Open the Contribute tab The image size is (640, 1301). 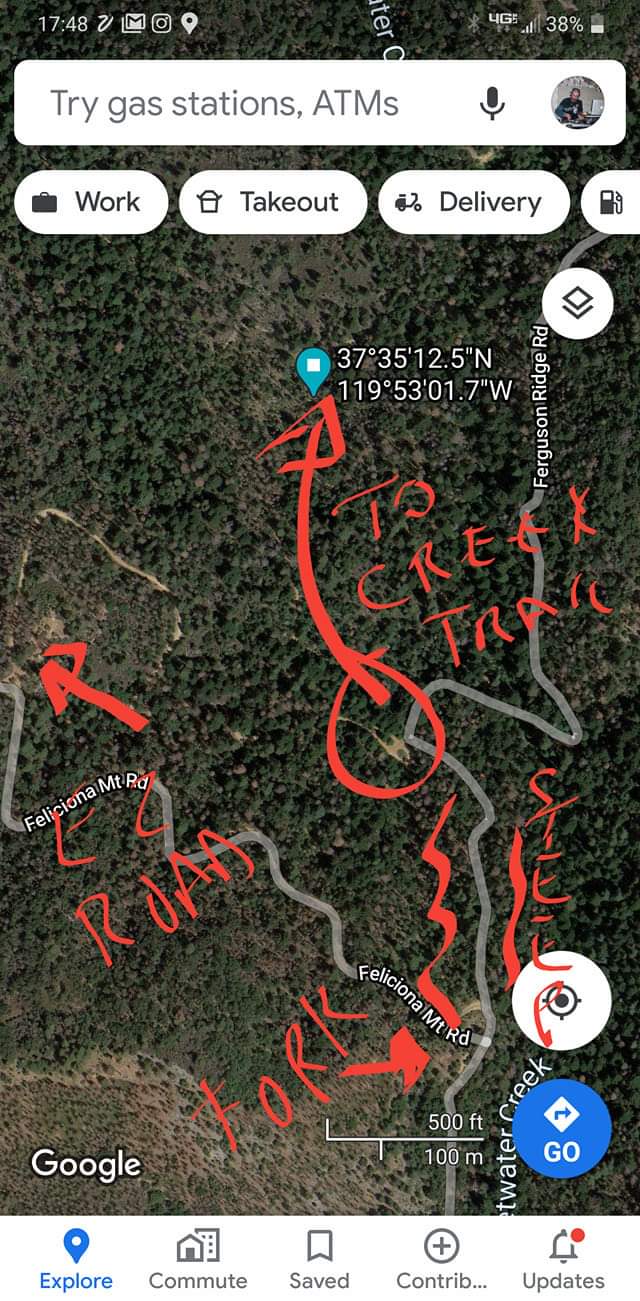pos(441,1260)
